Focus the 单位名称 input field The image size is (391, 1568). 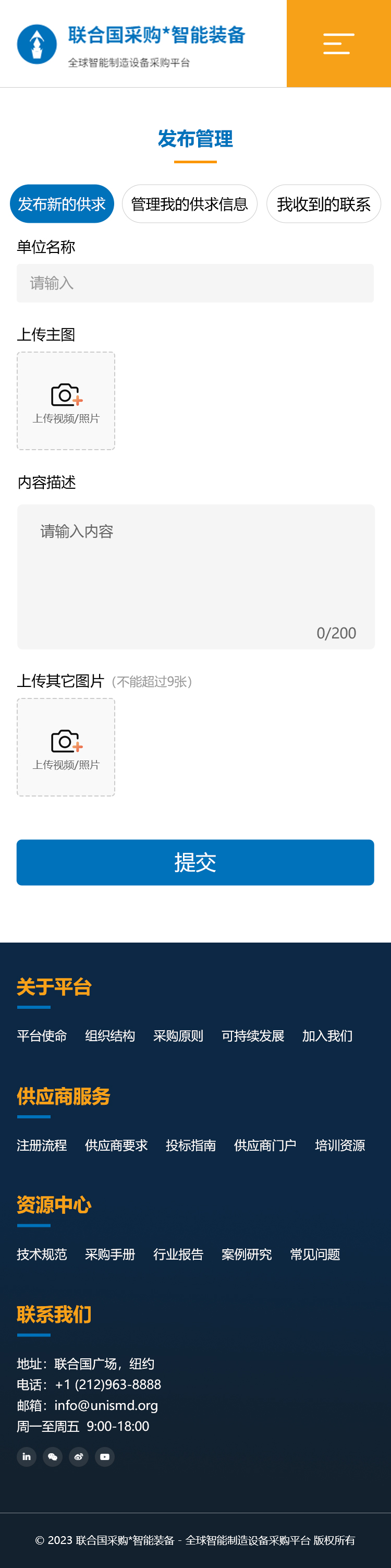pos(194,283)
